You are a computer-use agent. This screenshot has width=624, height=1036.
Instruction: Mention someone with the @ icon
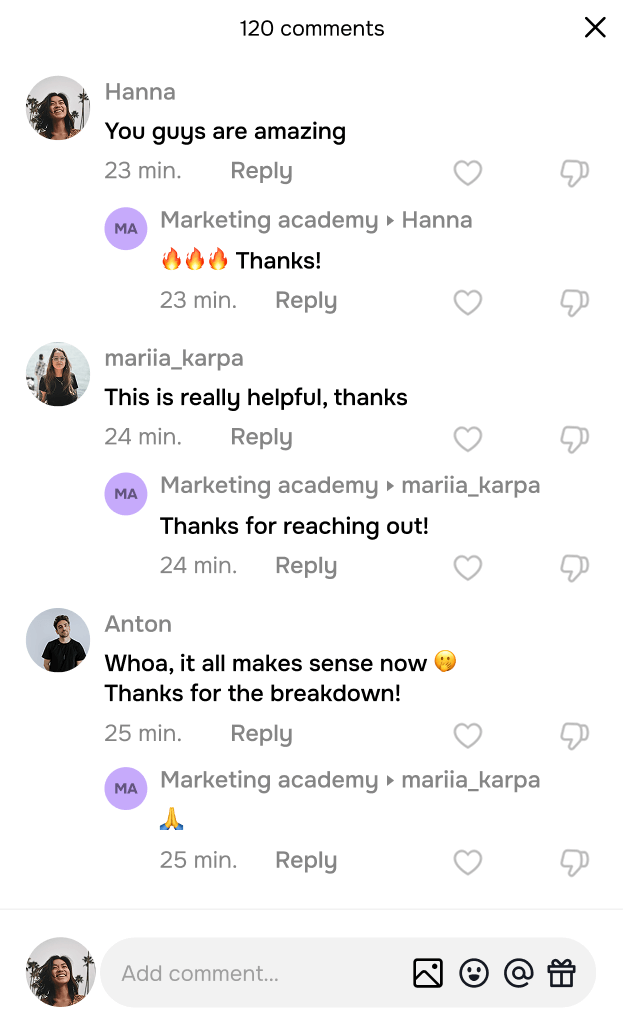pos(518,973)
